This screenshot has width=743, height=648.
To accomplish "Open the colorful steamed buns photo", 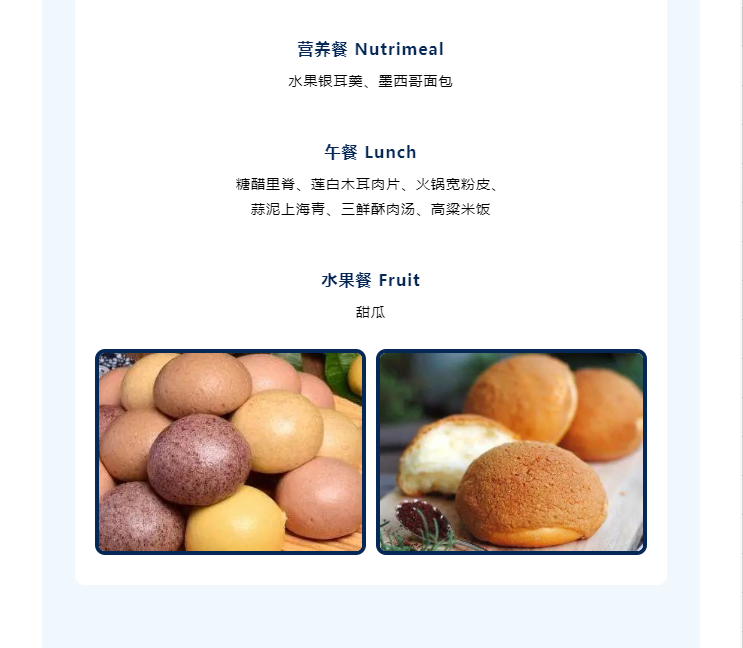I will point(230,451).
